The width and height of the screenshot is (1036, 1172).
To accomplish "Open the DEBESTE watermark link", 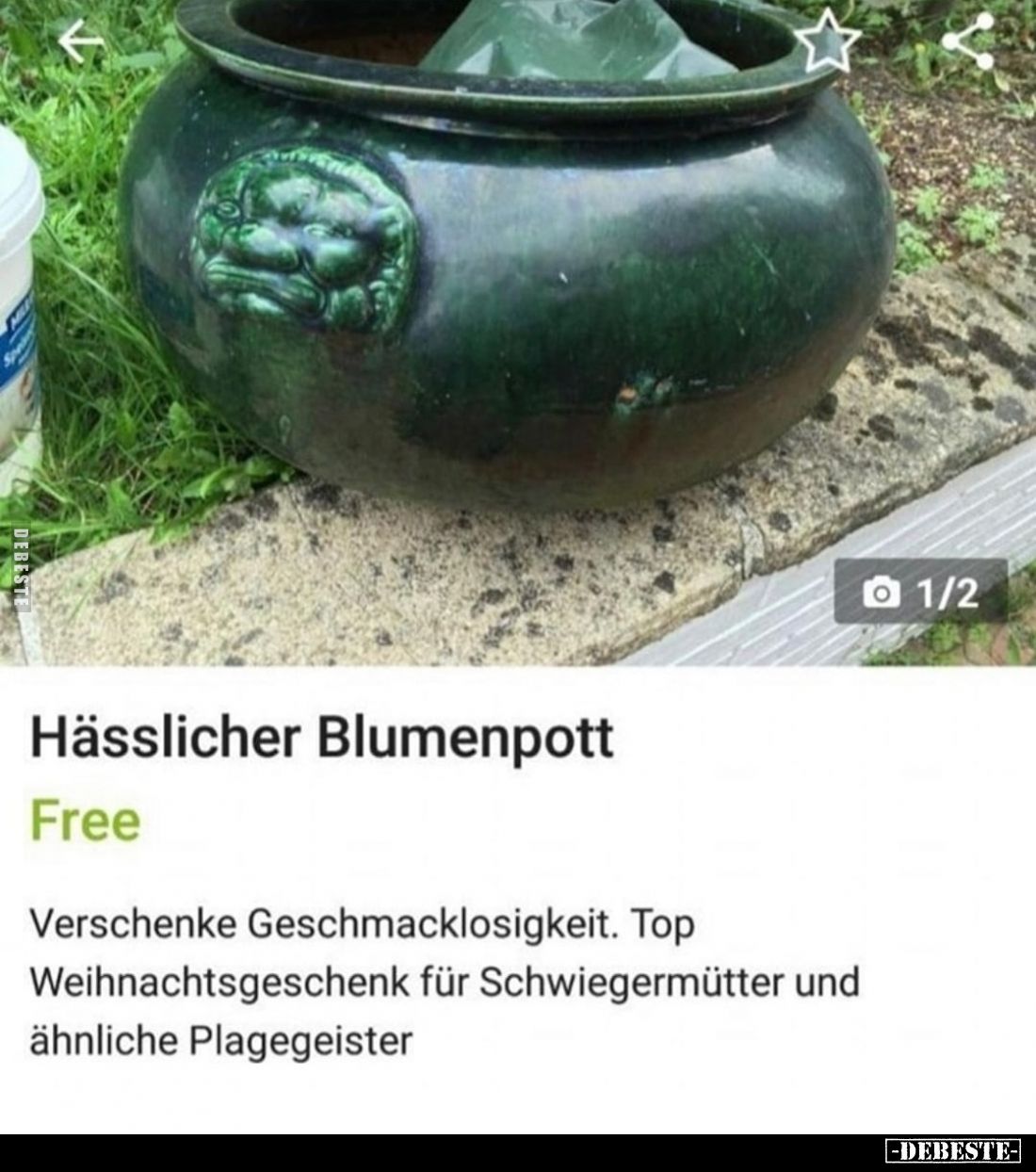I will coord(954,1148).
